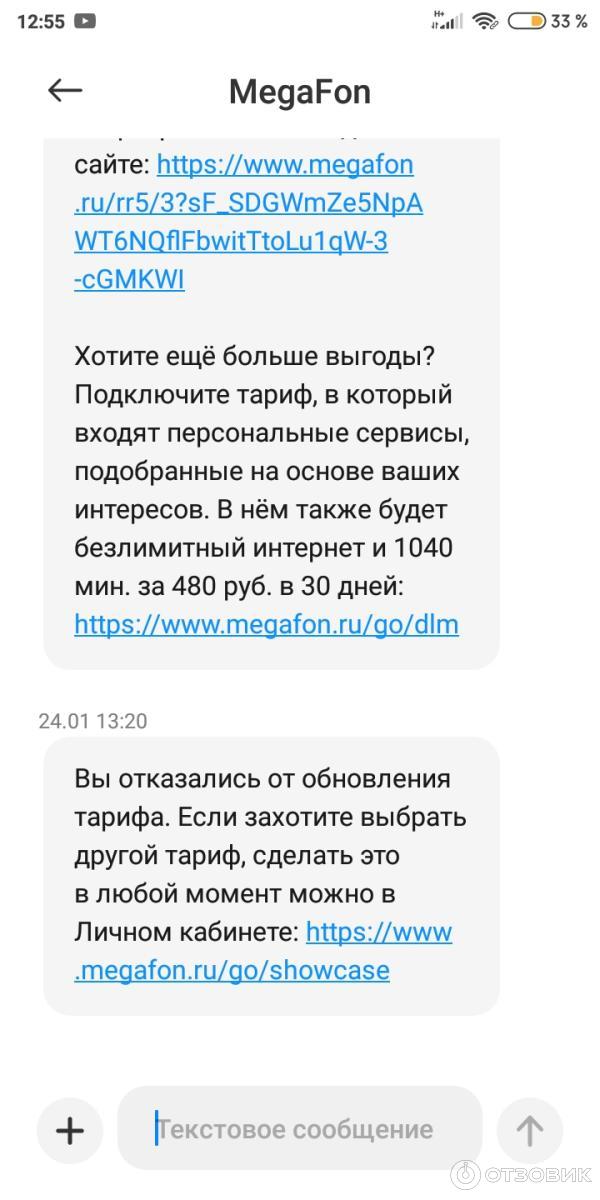Focus the Текстовое сообщение input field
The width and height of the screenshot is (600, 1200).
point(300,1130)
